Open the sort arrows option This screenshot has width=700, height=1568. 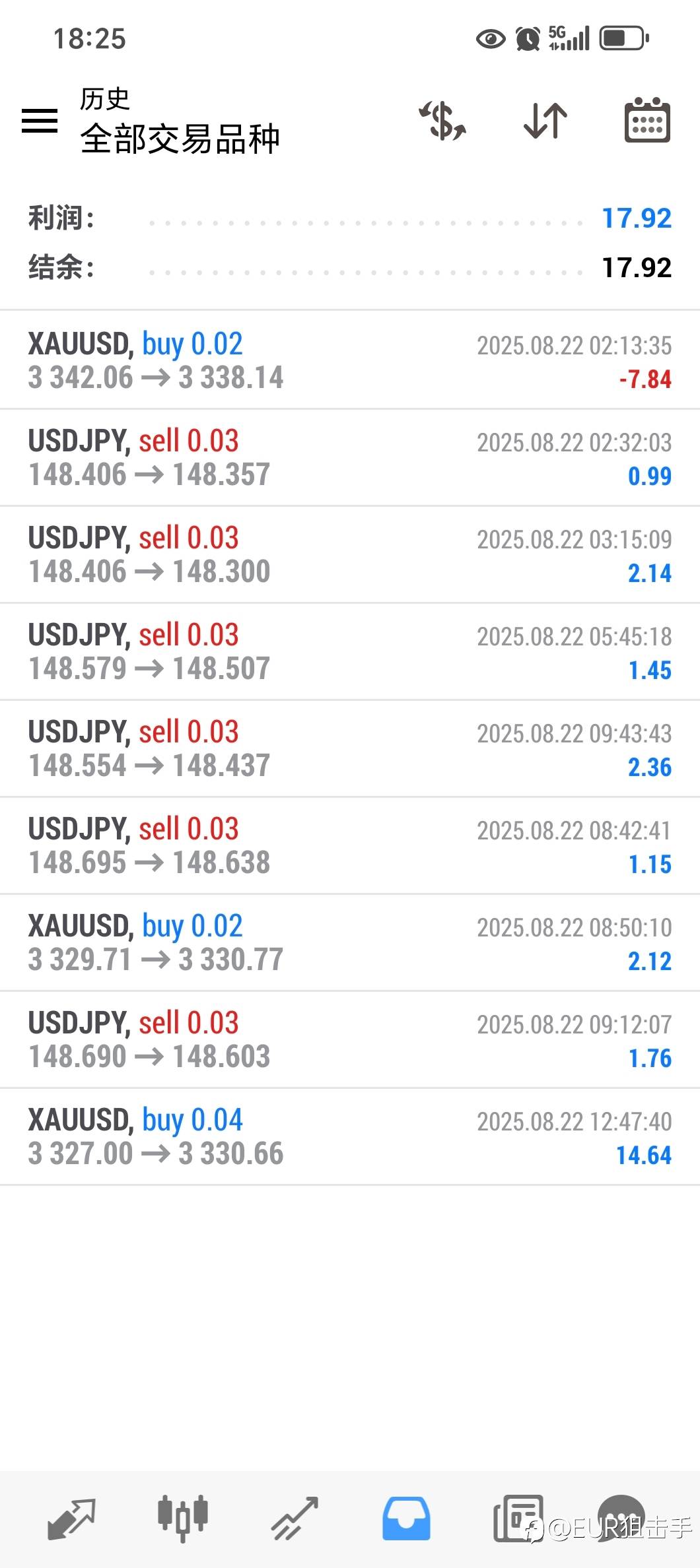click(545, 121)
